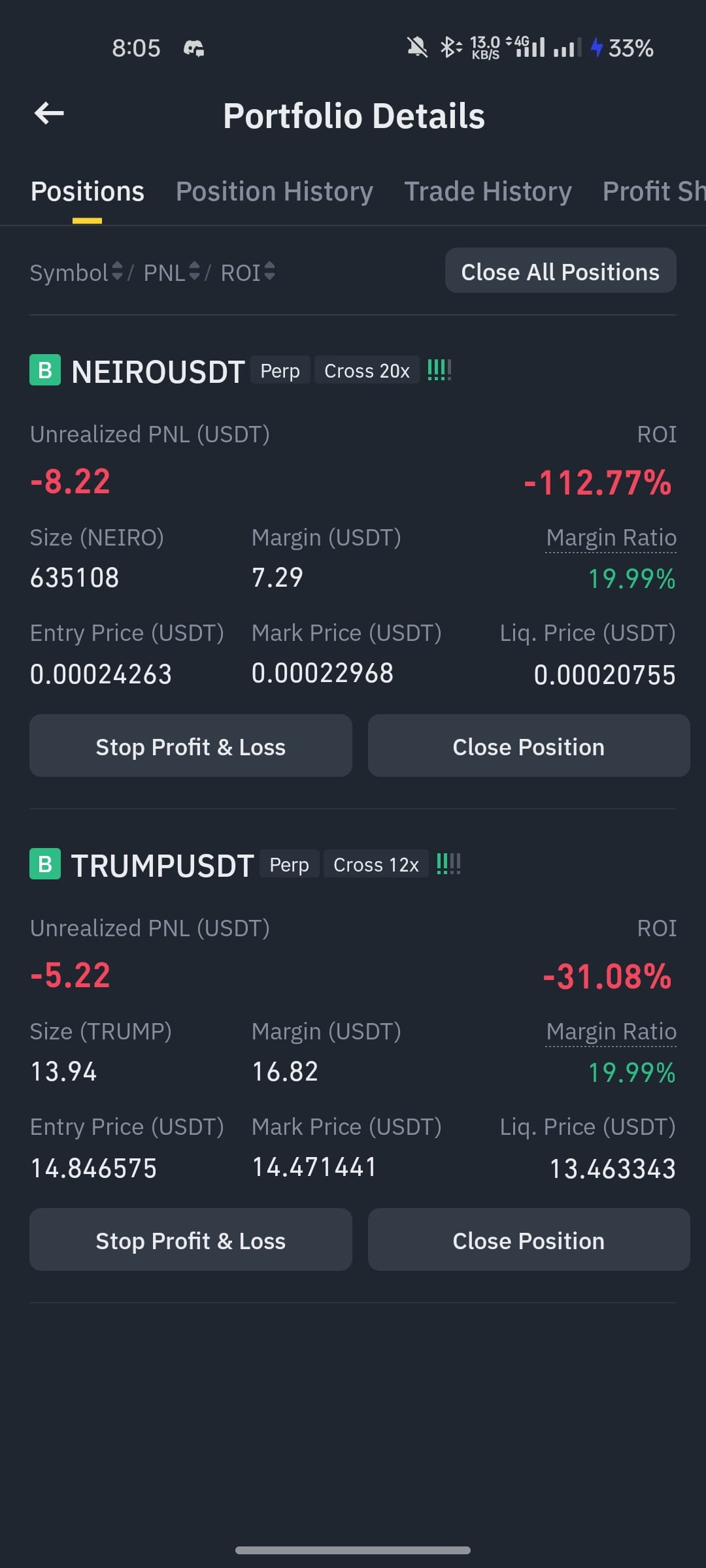The image size is (706, 1568).
Task: Open the TRUMPUSDT symbol title
Action: point(162,866)
